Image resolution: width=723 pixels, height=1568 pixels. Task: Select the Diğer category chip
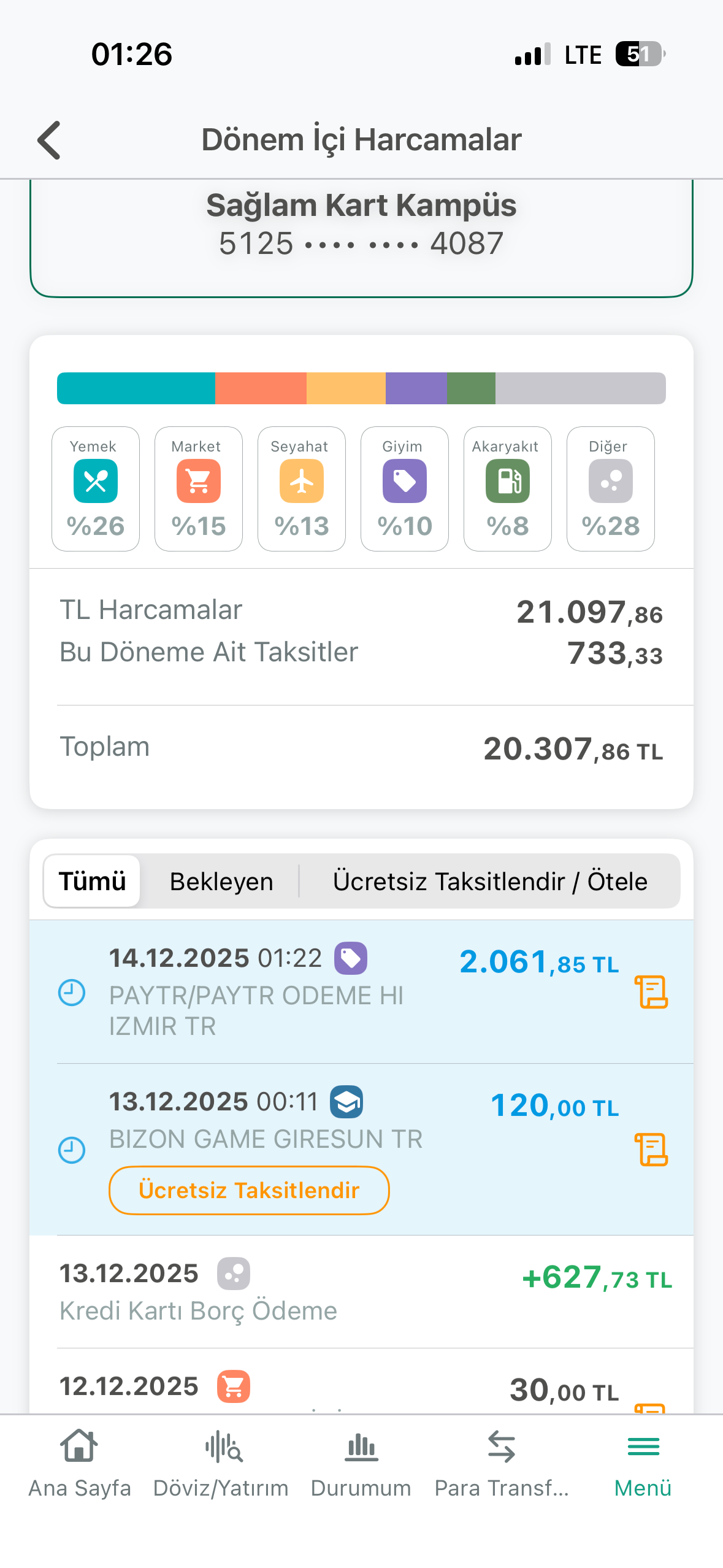point(611,488)
